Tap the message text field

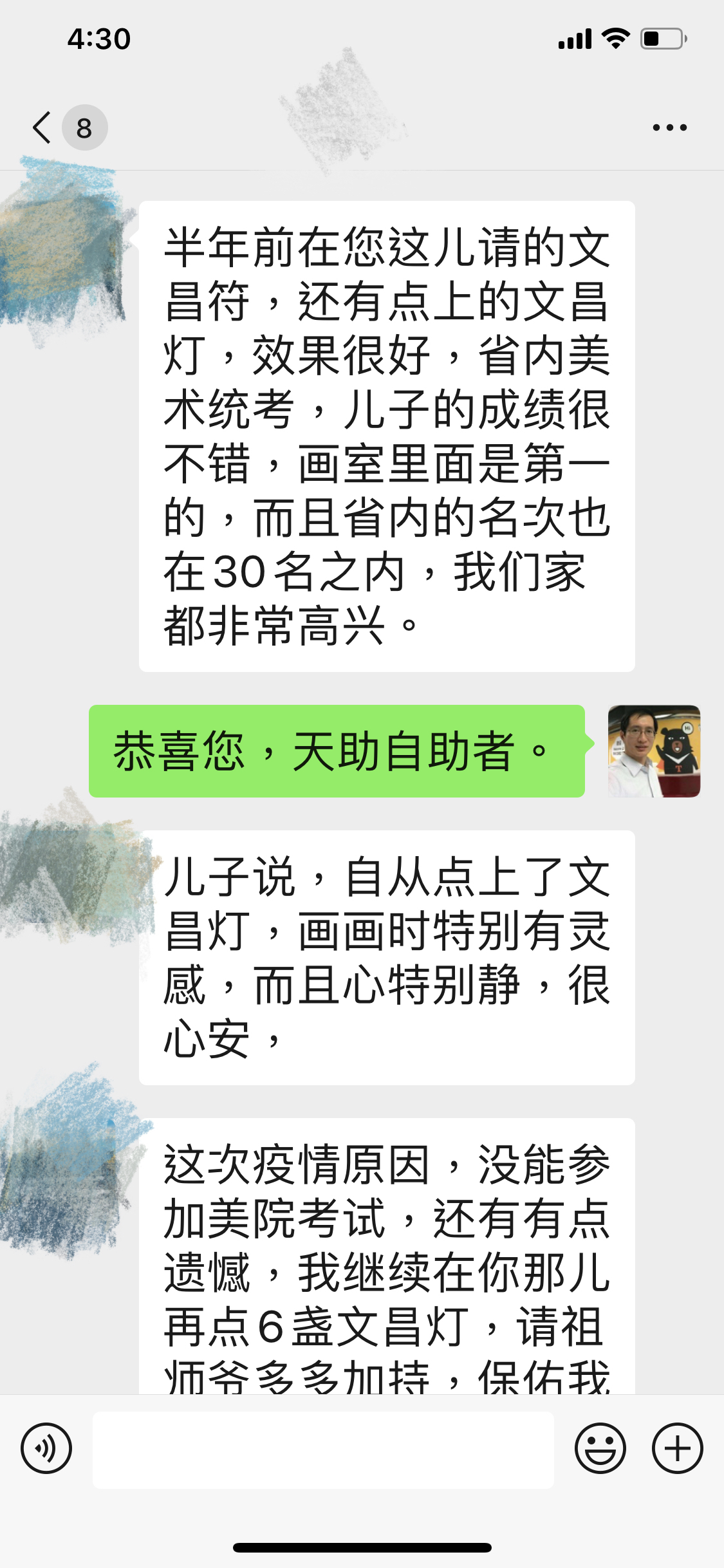click(x=323, y=1450)
